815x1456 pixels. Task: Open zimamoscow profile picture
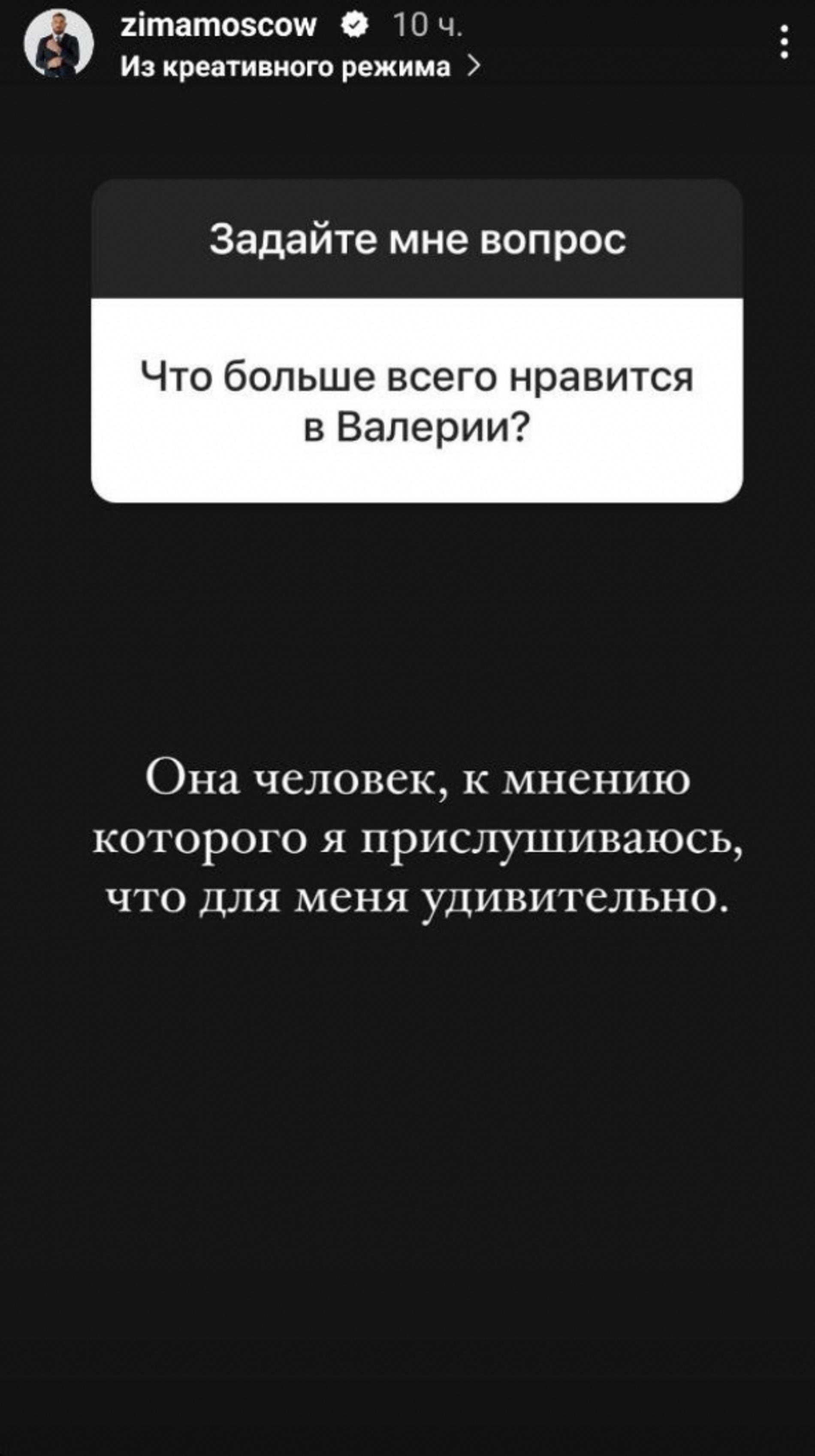click(x=58, y=44)
